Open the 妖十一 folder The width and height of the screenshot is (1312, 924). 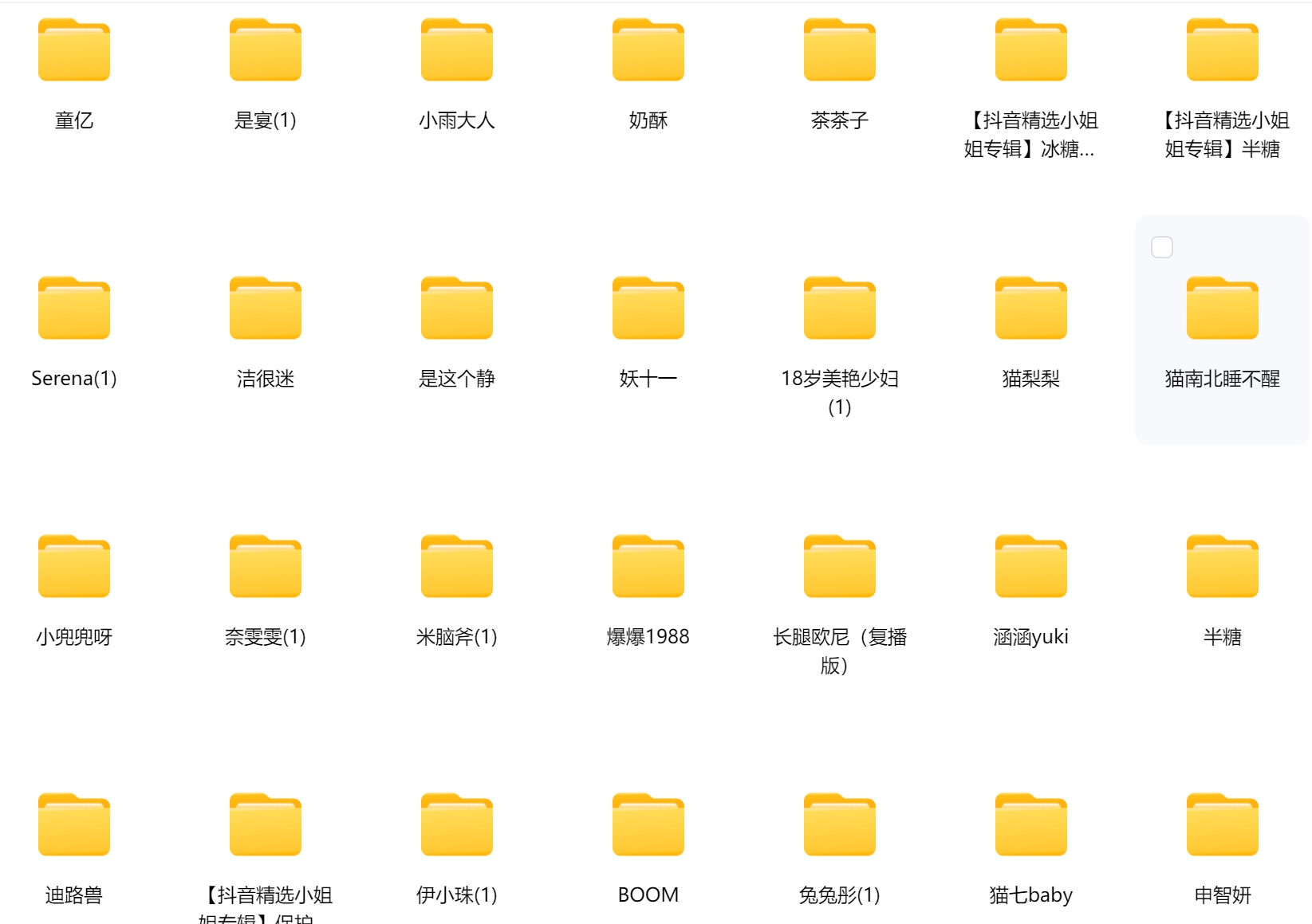[648, 309]
